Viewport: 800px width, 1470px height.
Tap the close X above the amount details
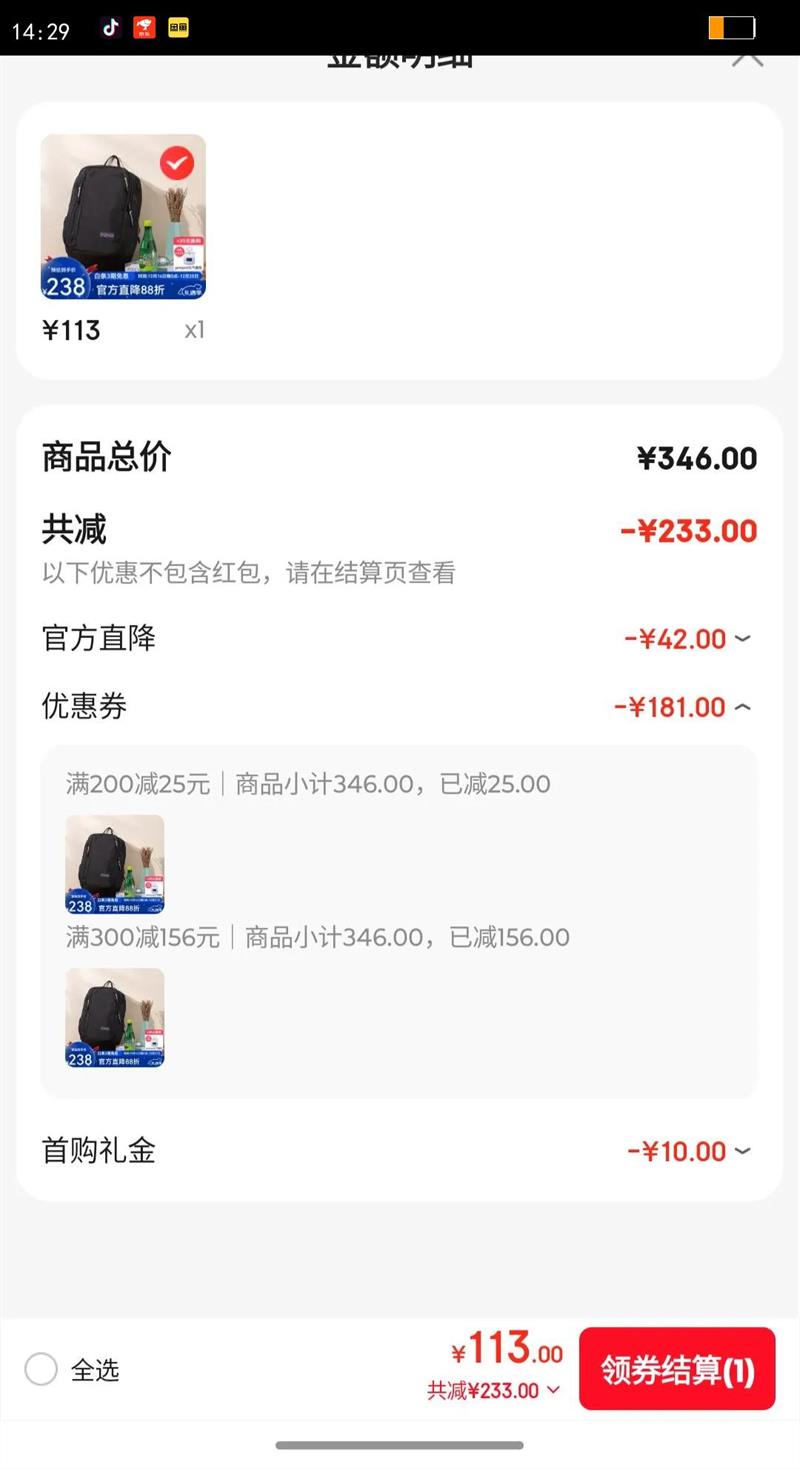point(747,56)
